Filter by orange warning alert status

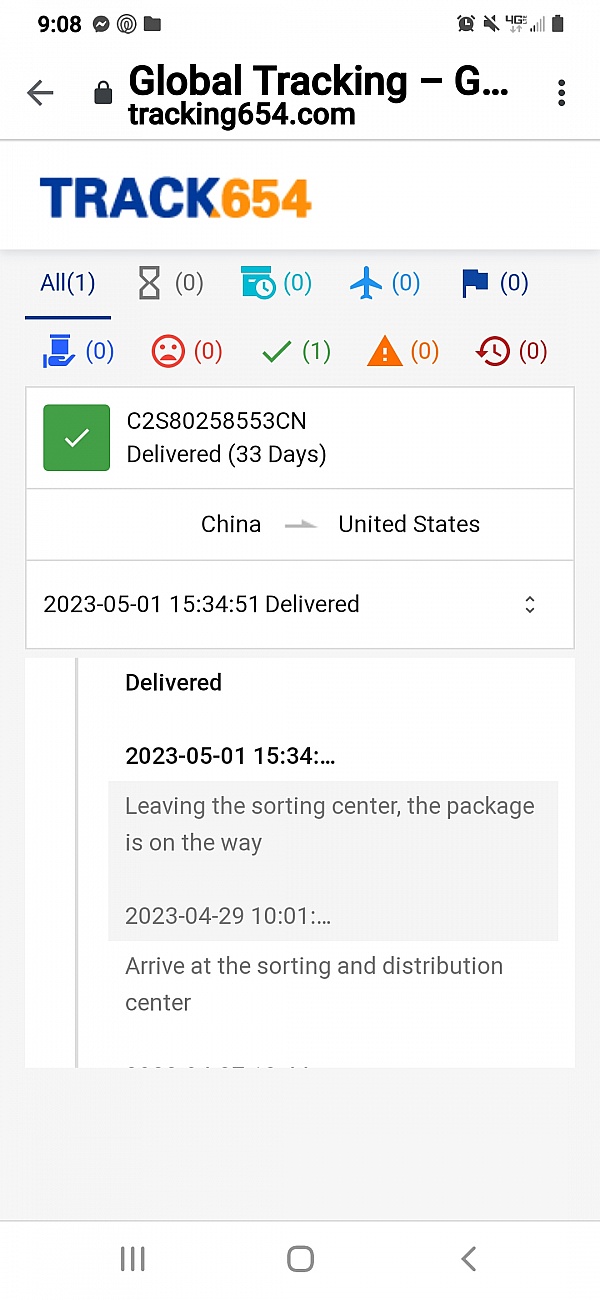click(403, 351)
